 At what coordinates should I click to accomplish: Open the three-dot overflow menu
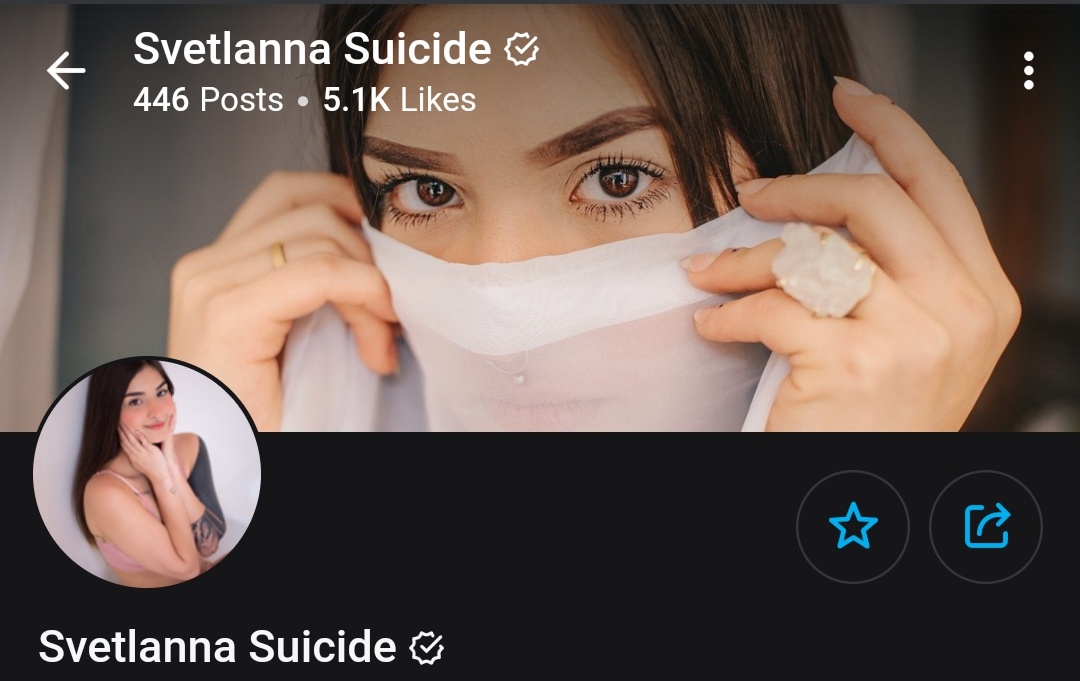click(x=1028, y=71)
